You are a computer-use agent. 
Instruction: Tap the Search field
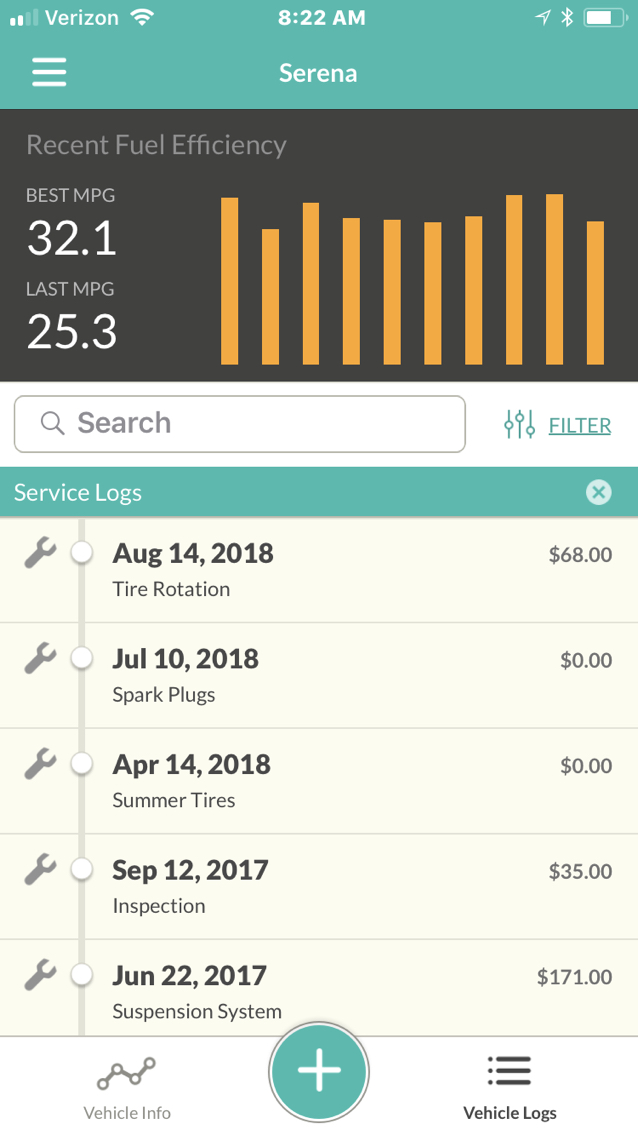tap(240, 424)
